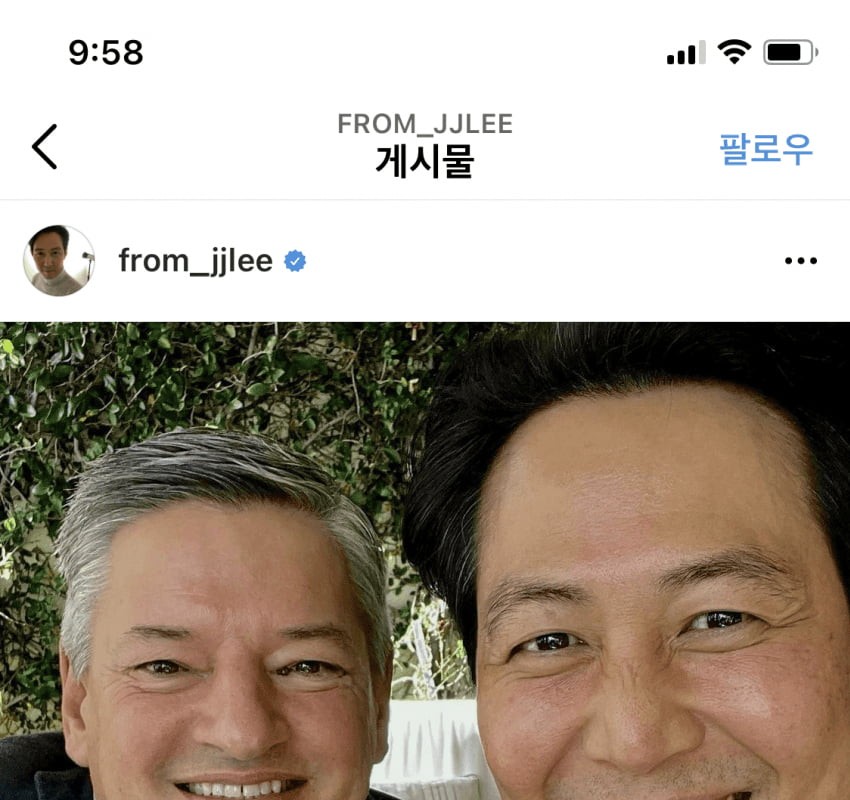
Task: Go back using the arrow
Action: [x=44, y=147]
